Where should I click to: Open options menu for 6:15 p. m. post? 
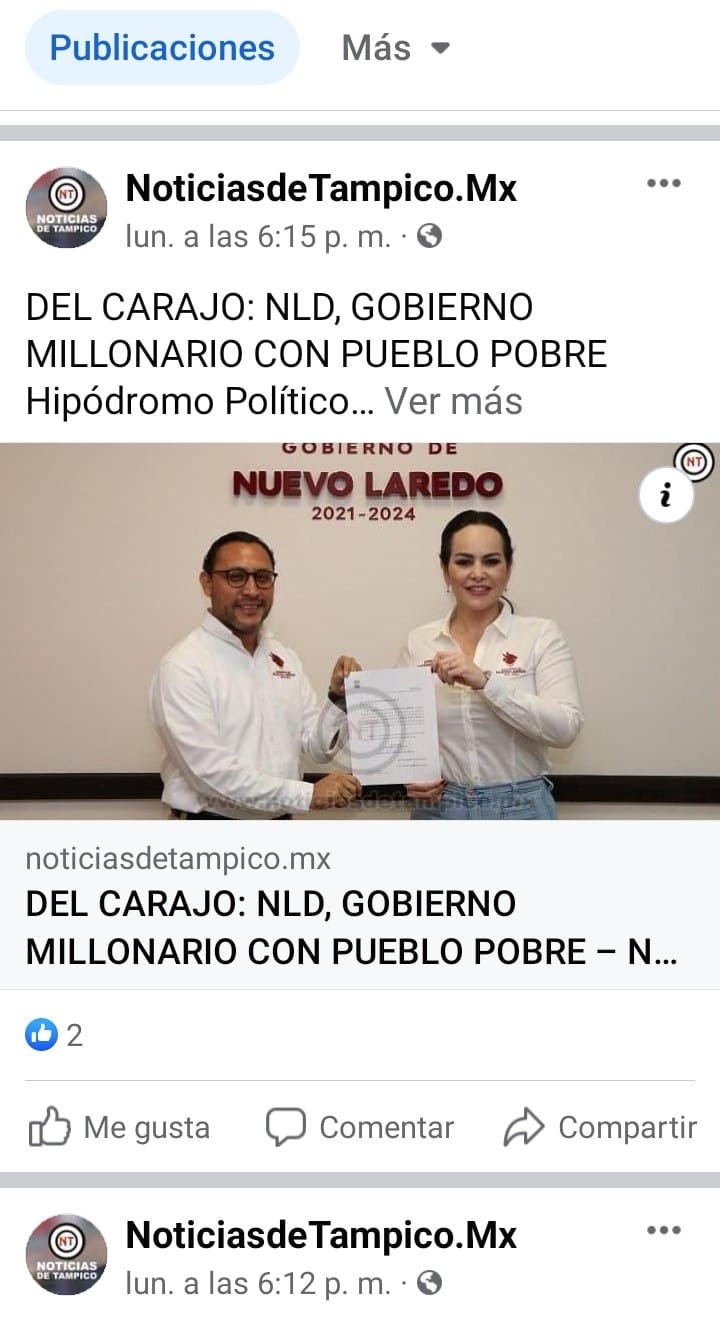(663, 184)
